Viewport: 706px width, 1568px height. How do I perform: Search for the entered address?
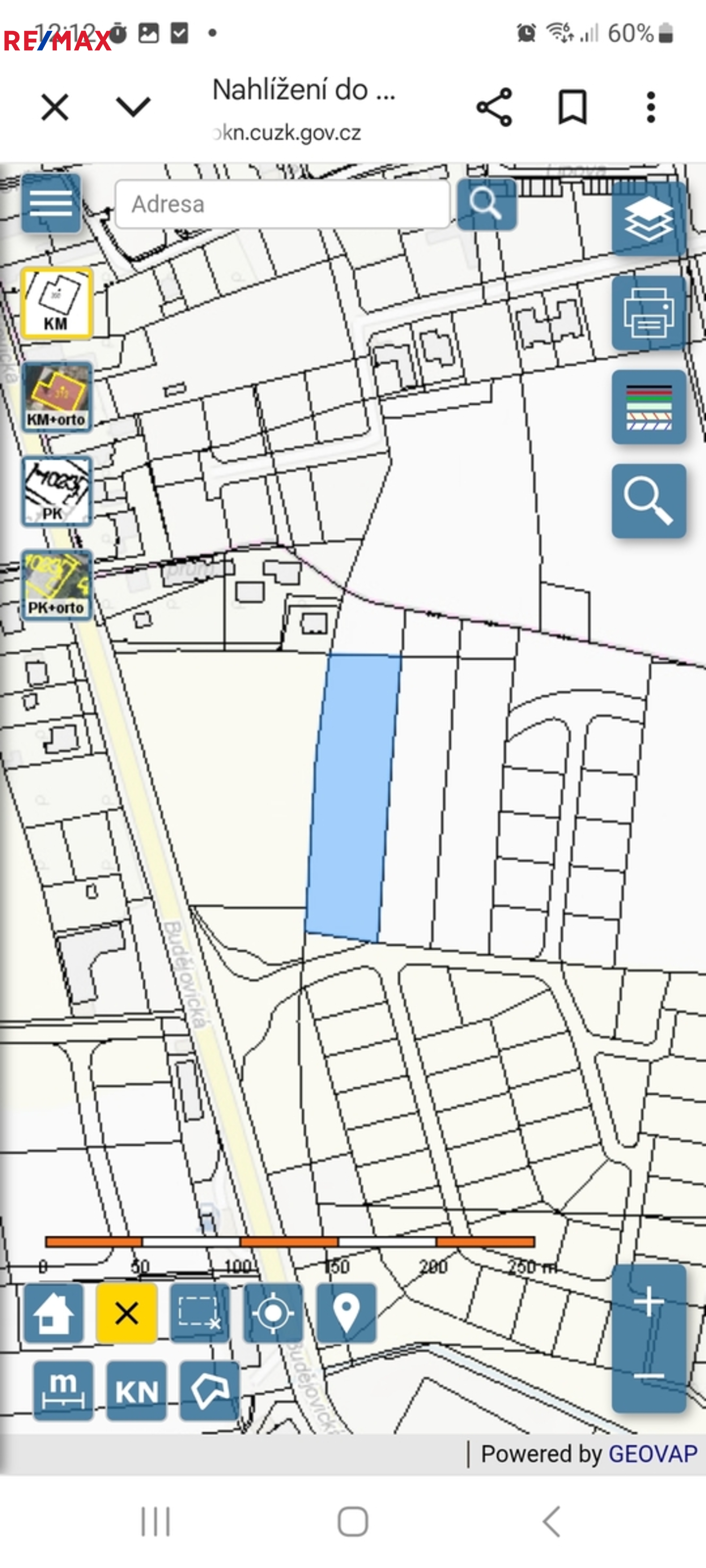click(486, 204)
